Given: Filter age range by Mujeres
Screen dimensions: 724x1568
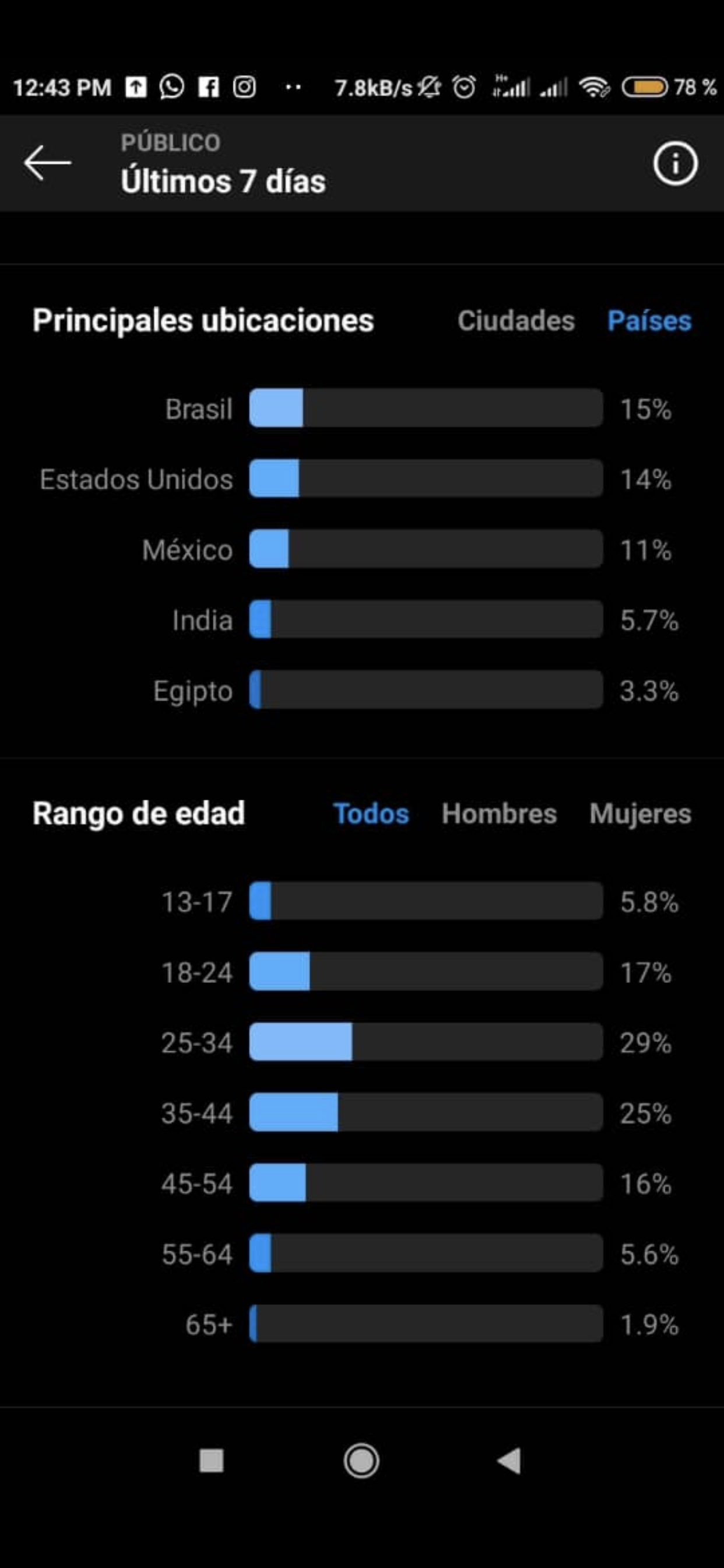Looking at the screenshot, I should [x=640, y=814].
